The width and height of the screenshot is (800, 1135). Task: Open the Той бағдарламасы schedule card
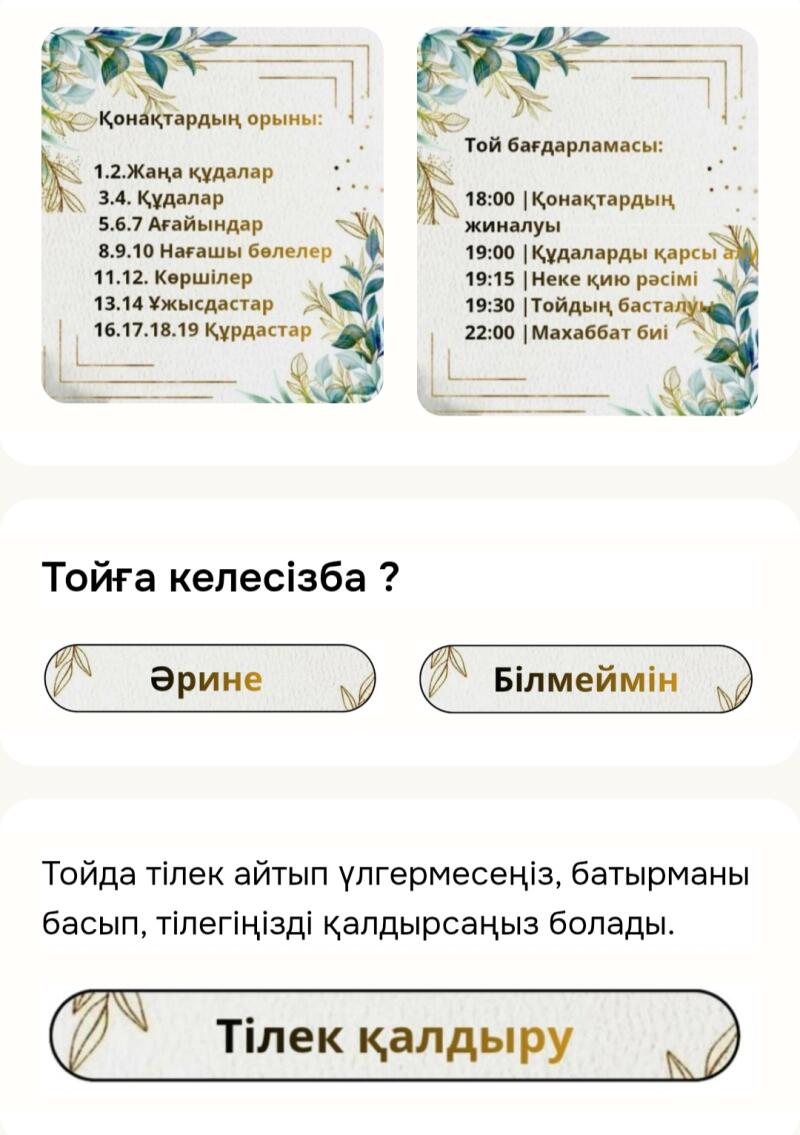pos(587,220)
